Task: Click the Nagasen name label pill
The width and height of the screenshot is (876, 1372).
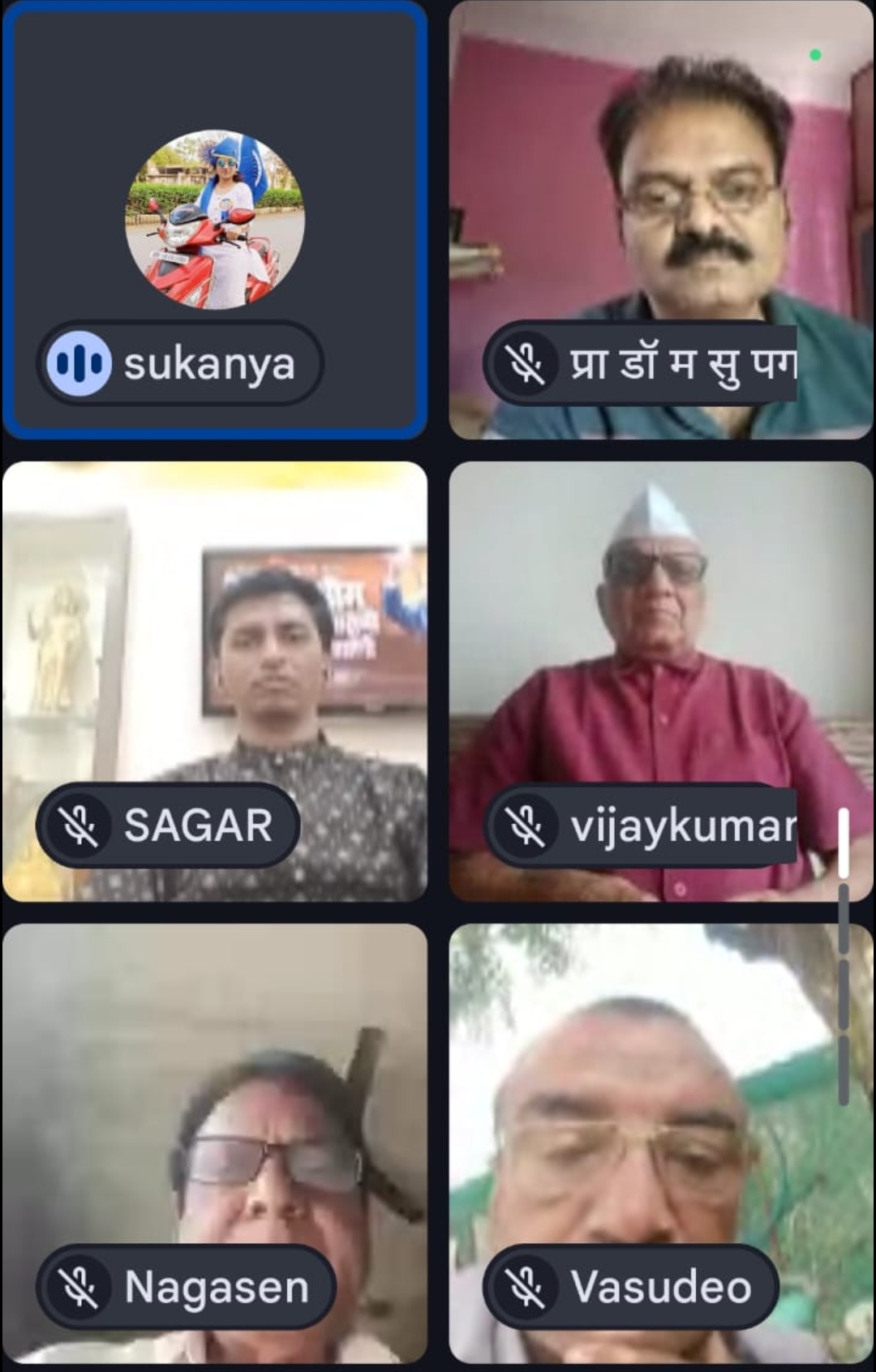Action: coord(185,1286)
